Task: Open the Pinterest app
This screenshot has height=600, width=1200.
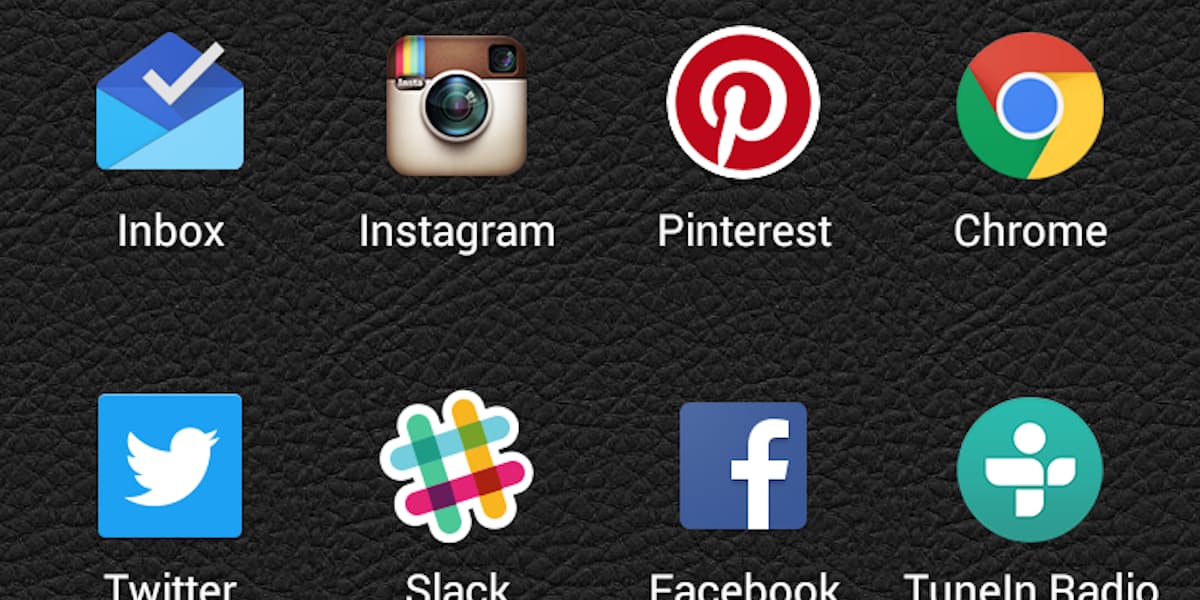Action: [x=743, y=102]
